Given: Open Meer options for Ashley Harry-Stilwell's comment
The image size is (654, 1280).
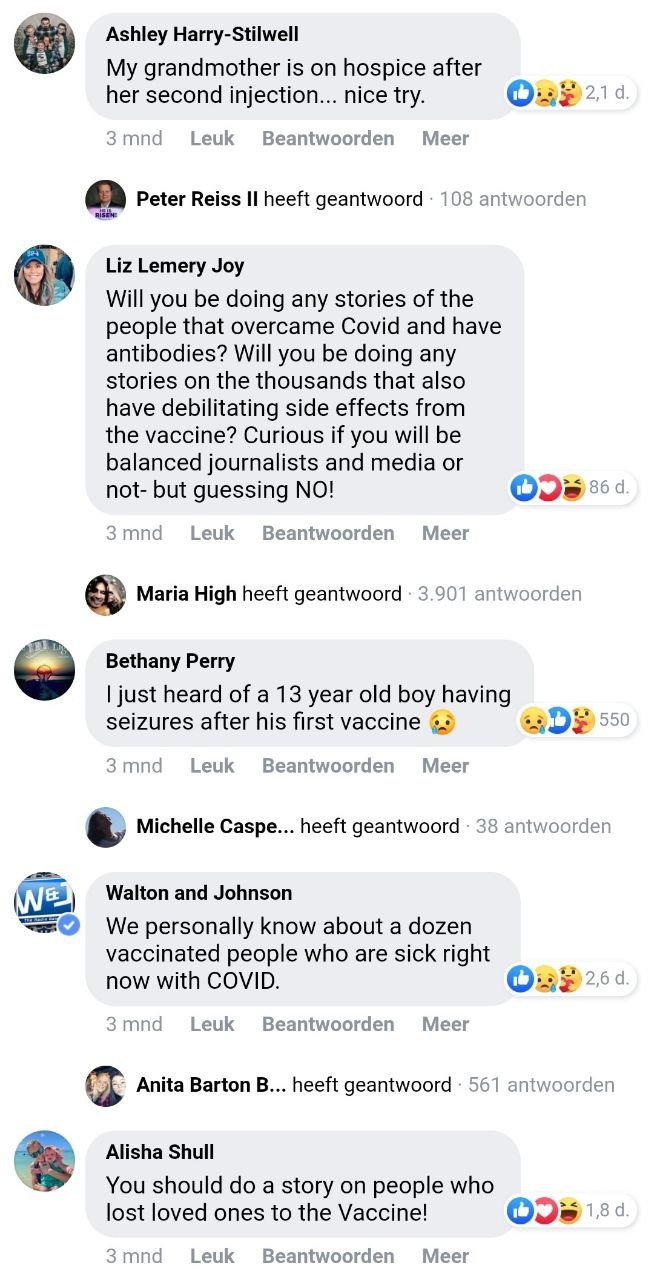Looking at the screenshot, I should pos(445,138).
